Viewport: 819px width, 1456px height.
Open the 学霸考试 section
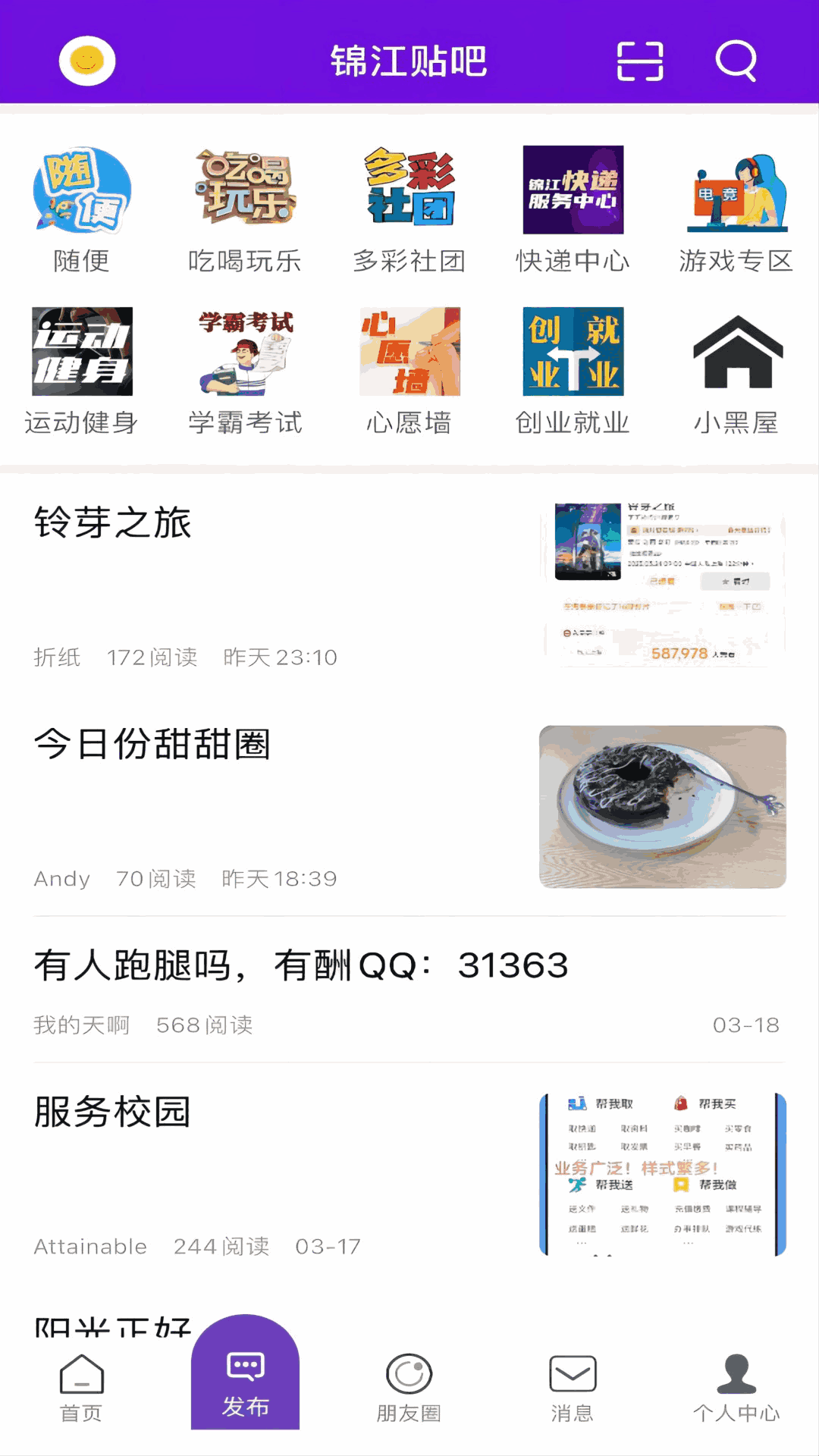coord(245,370)
